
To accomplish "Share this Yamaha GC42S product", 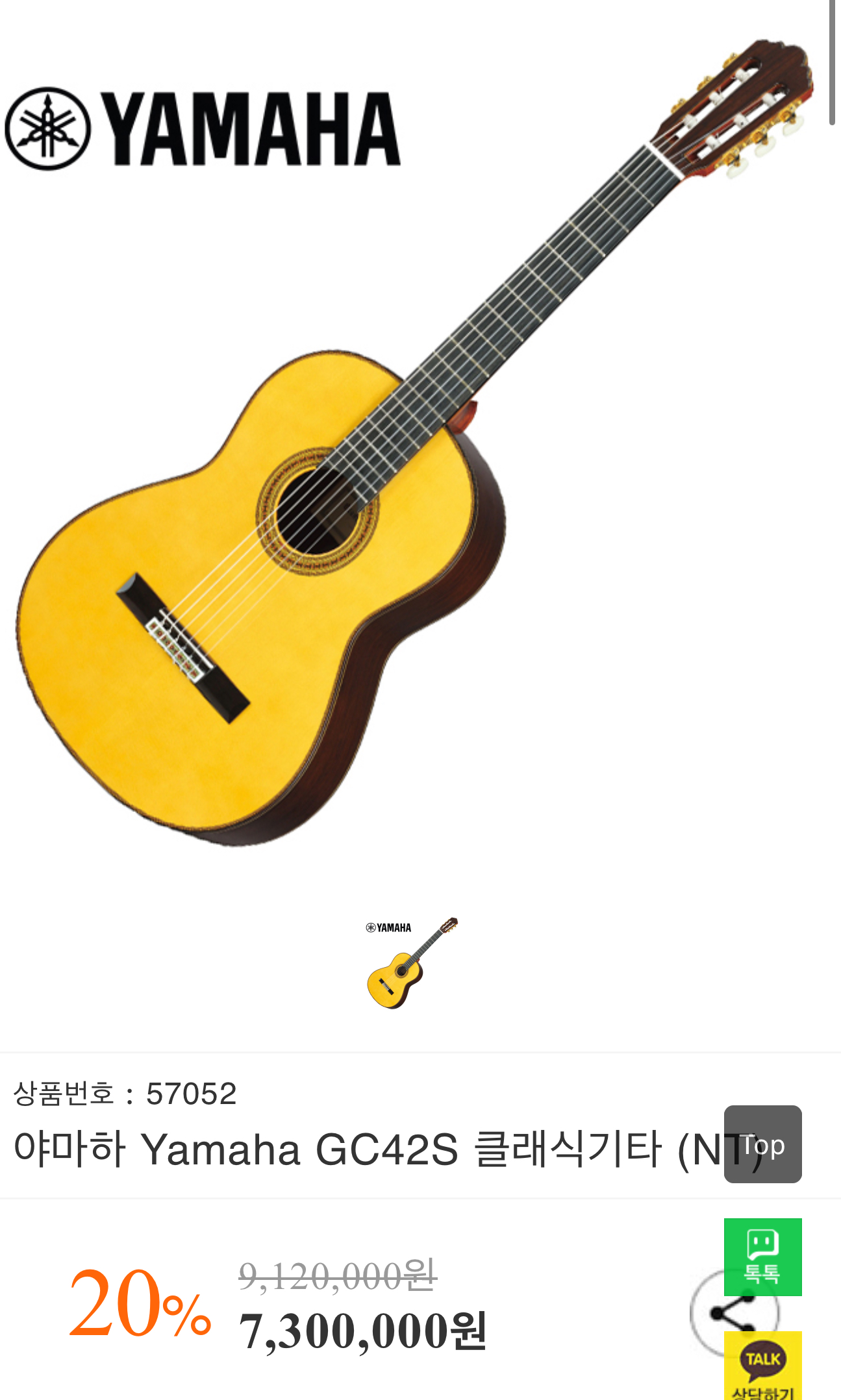I will click(707, 1314).
